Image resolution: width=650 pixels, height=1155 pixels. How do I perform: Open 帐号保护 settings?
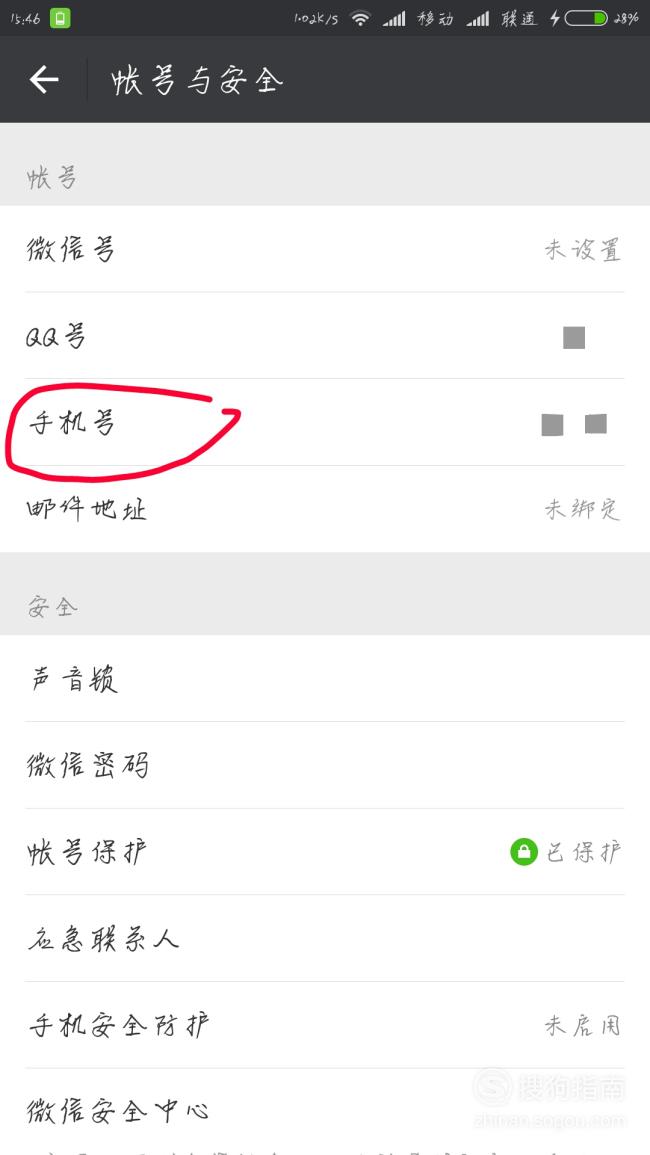point(325,852)
